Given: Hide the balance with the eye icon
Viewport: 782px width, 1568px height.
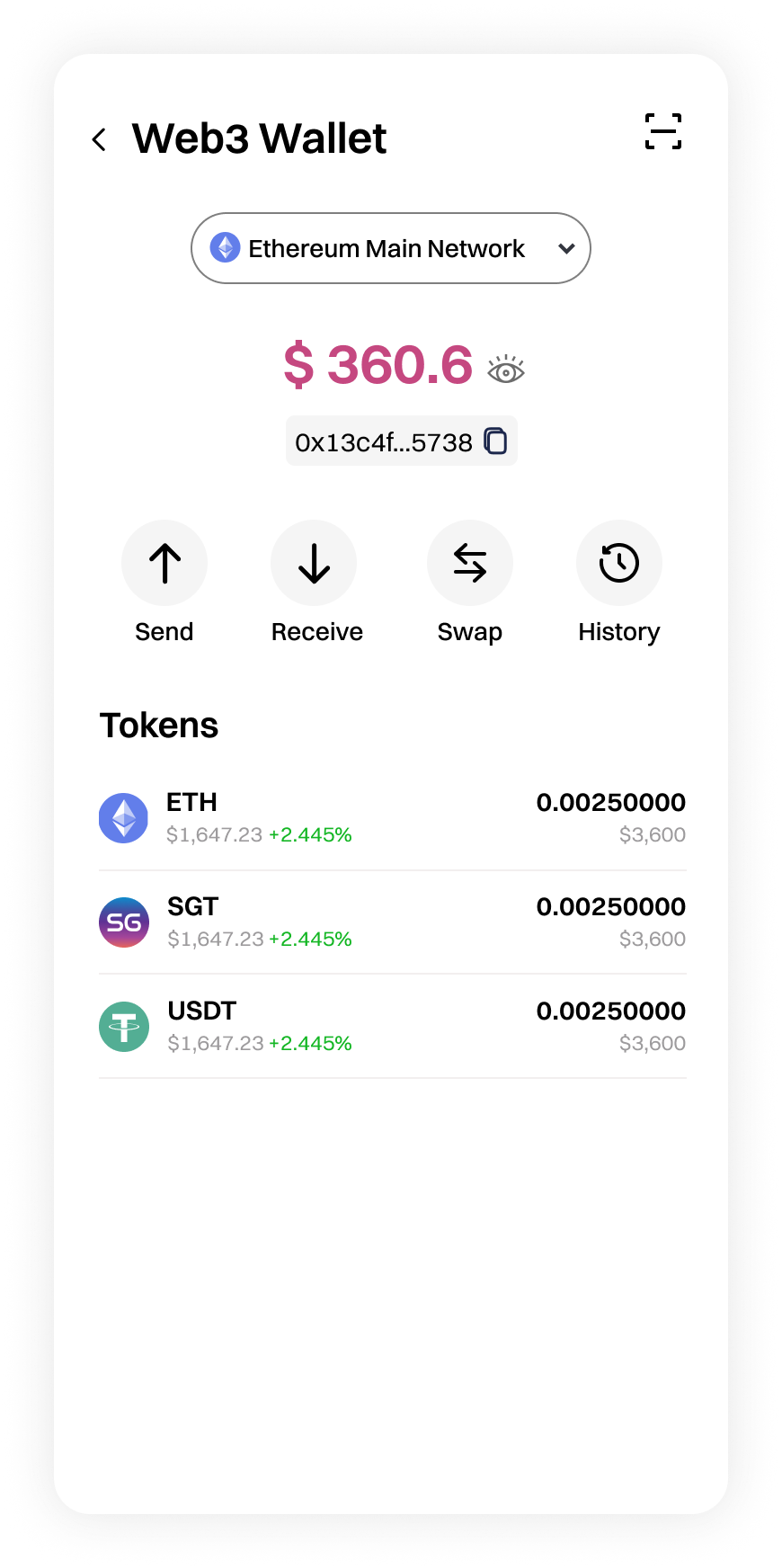Looking at the screenshot, I should click(x=506, y=370).
